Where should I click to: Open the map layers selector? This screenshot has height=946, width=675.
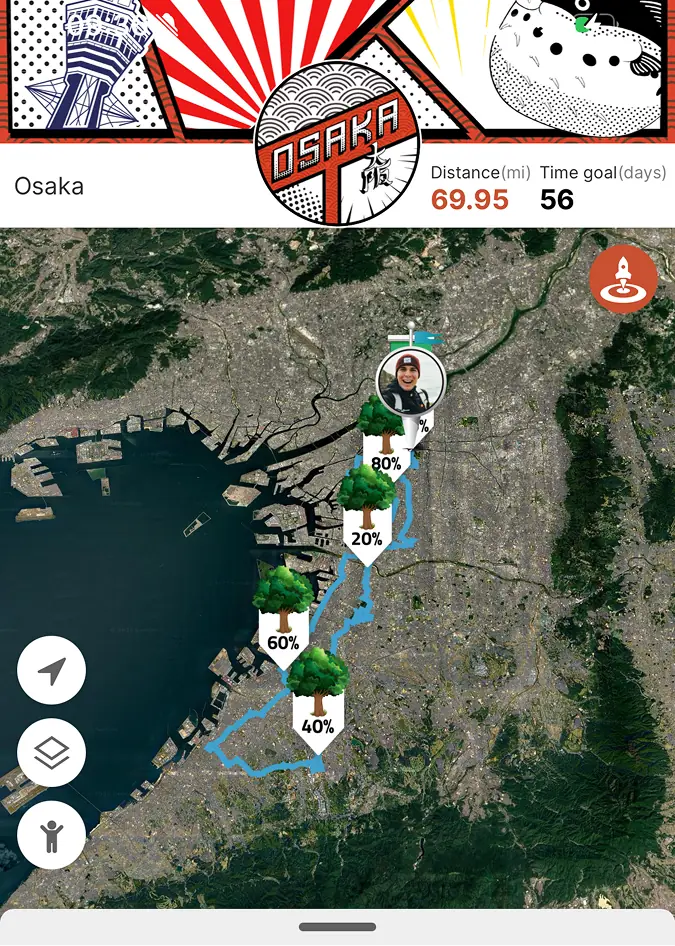pyautogui.click(x=52, y=753)
